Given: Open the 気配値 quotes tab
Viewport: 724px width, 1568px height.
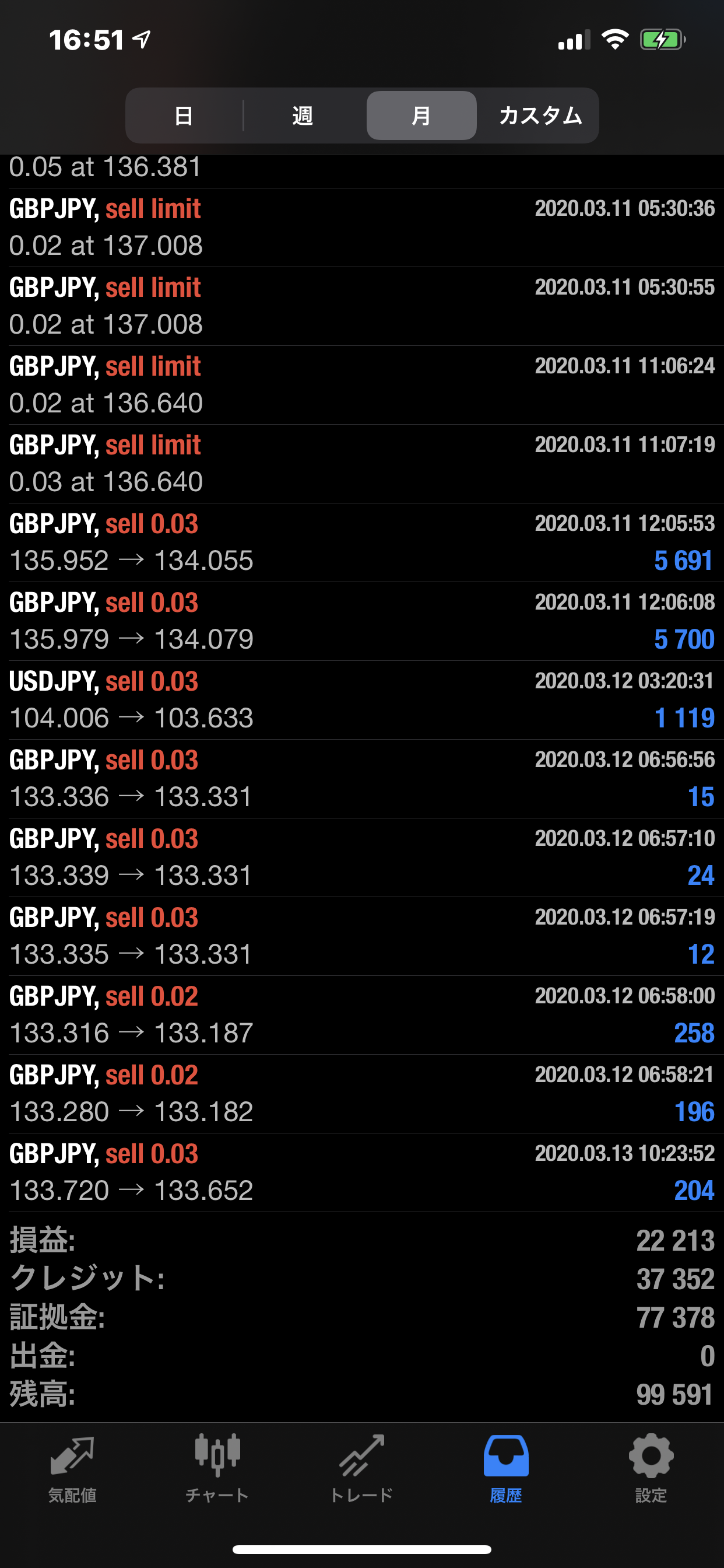Looking at the screenshot, I should [72, 1468].
